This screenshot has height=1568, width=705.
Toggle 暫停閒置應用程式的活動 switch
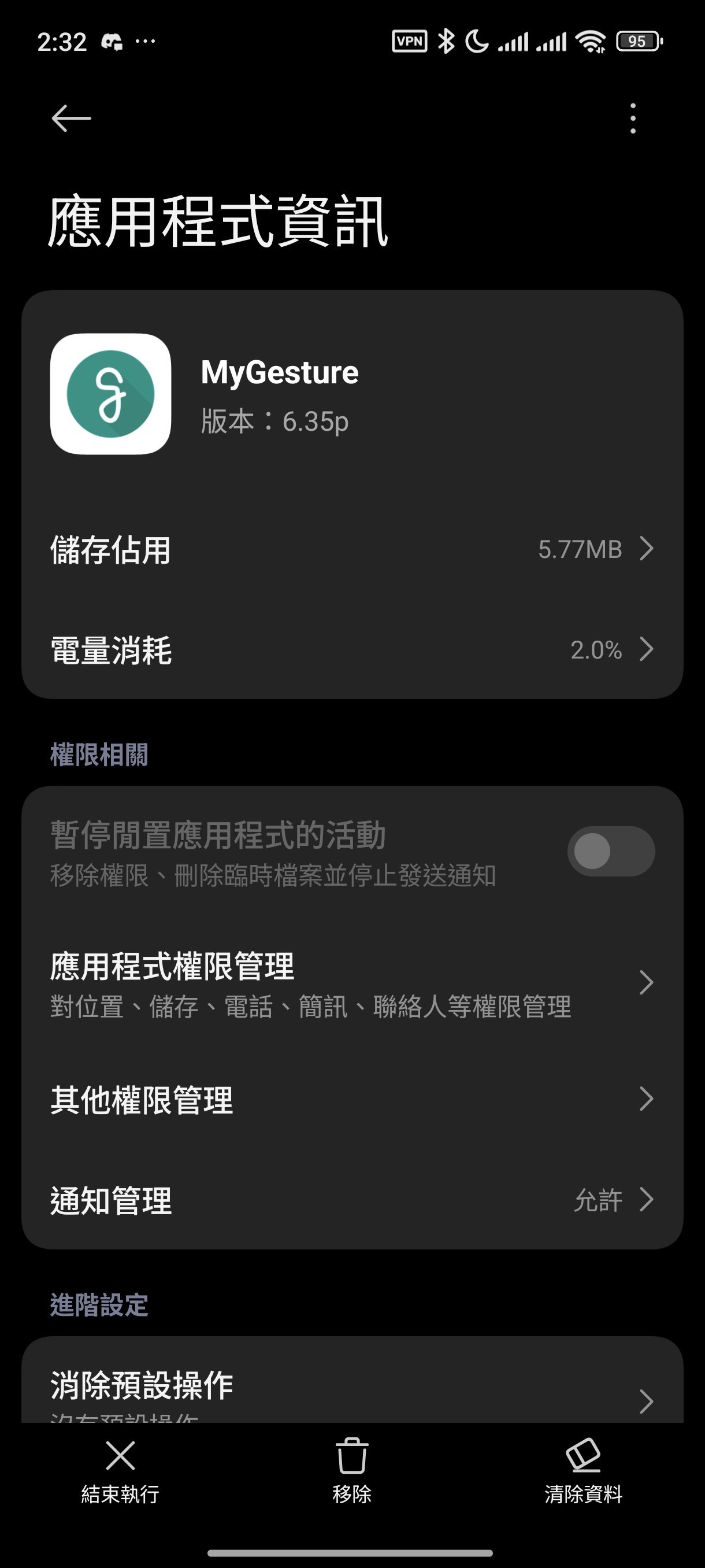tap(610, 851)
